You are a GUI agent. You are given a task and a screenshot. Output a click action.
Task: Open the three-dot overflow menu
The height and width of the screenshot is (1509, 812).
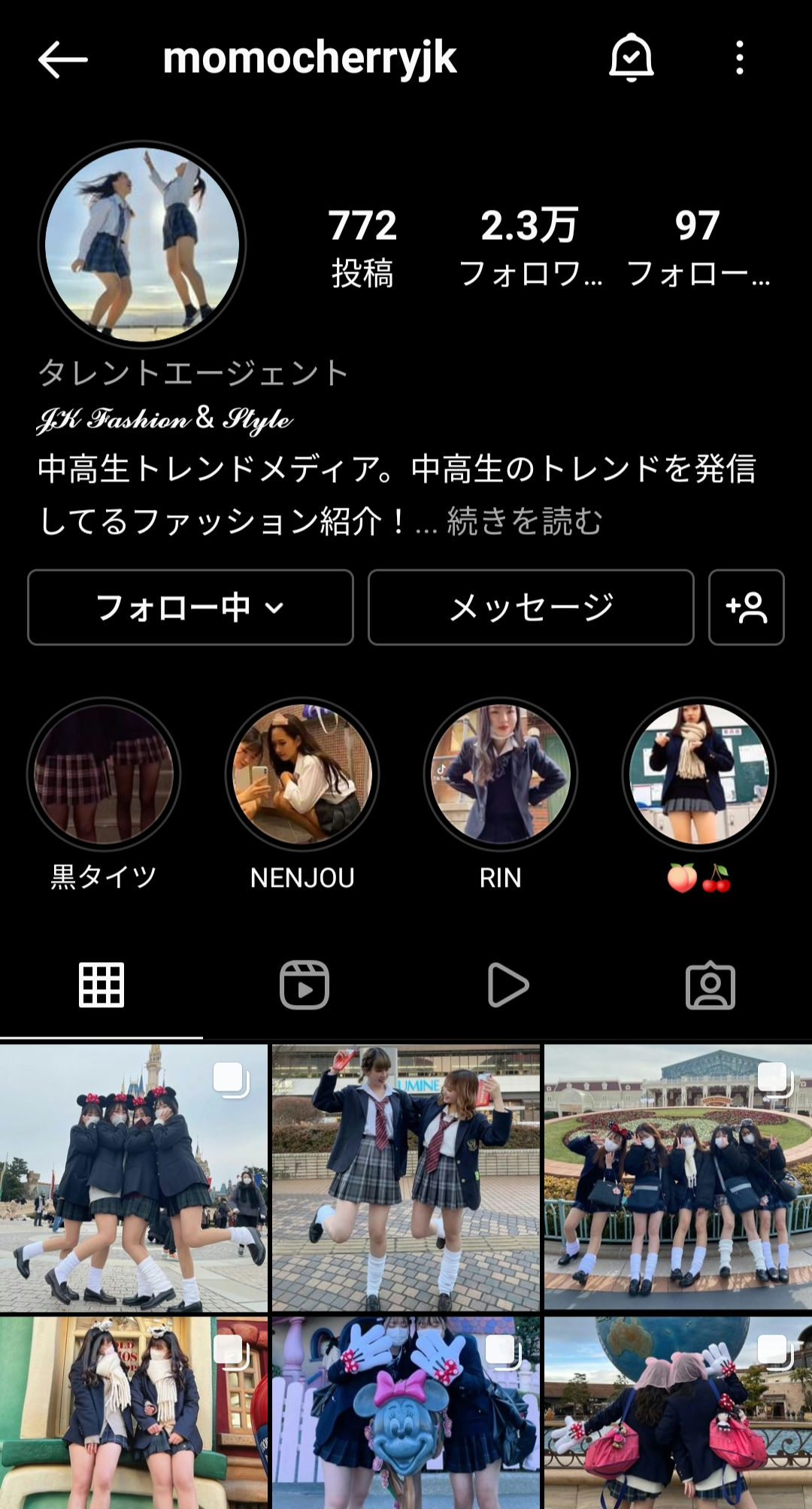coord(740,58)
